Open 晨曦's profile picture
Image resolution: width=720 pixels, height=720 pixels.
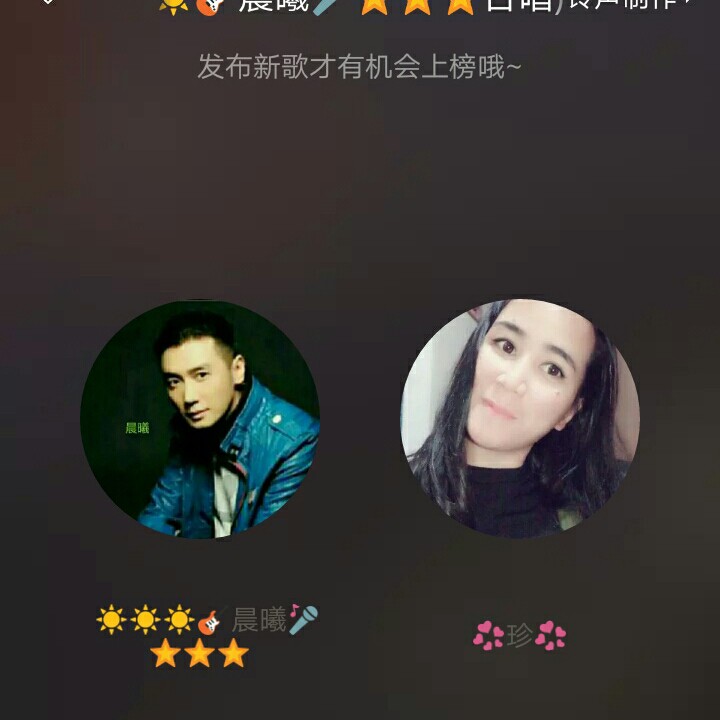[200, 420]
